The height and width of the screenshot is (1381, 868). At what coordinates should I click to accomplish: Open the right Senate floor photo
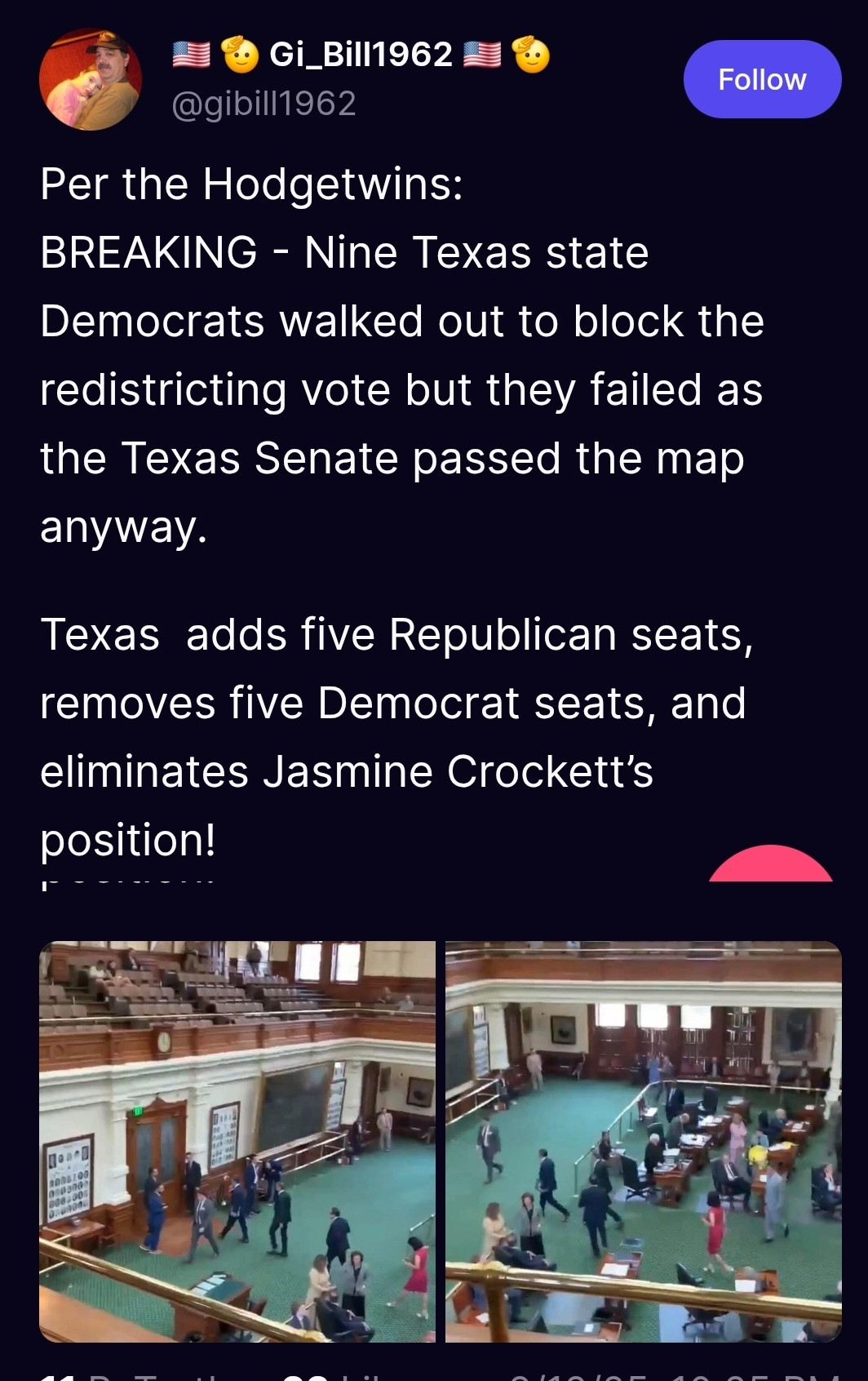tap(643, 1140)
